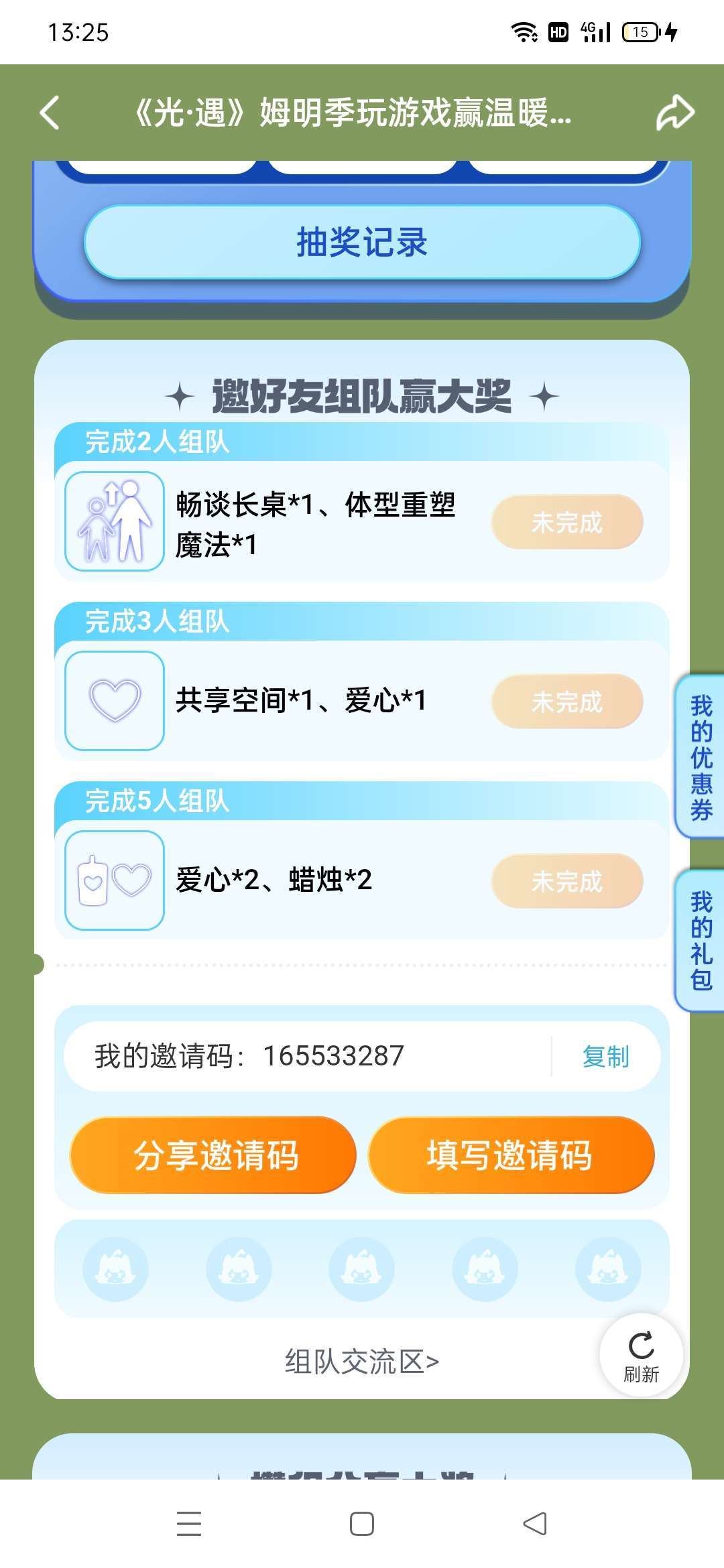This screenshot has height=1568, width=724.
Task: Open 抽奖记录 lottery records
Action: (x=362, y=242)
